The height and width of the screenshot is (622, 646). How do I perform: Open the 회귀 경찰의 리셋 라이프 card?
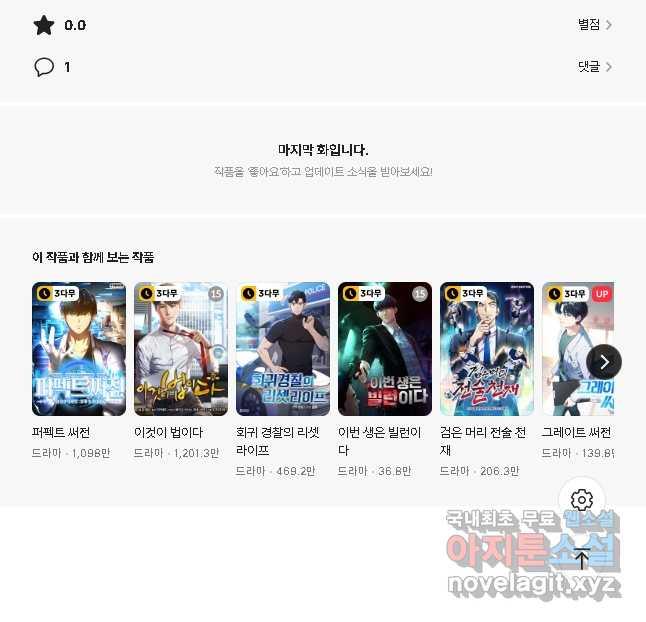pyautogui.click(x=283, y=349)
